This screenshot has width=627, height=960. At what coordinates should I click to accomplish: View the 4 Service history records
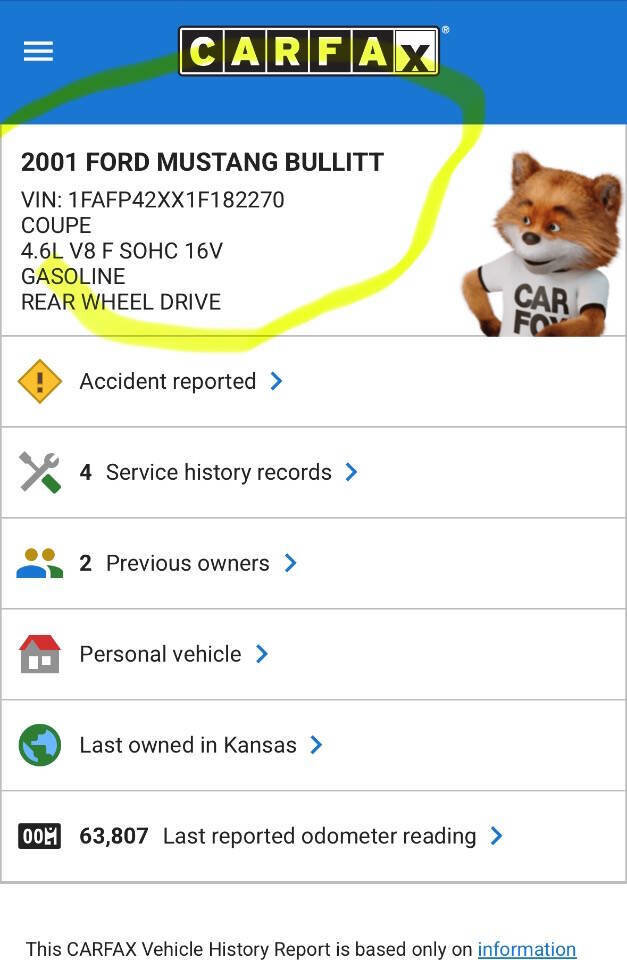pos(218,472)
